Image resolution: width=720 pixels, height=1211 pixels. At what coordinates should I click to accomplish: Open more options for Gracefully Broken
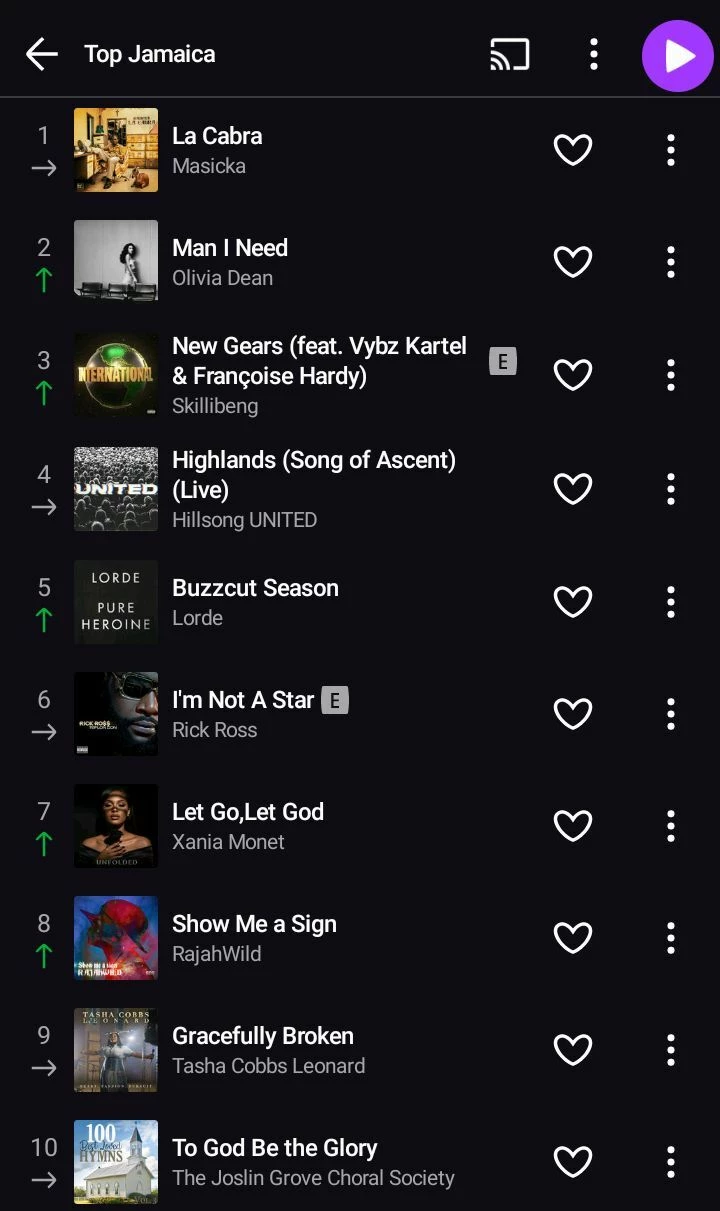click(671, 1050)
